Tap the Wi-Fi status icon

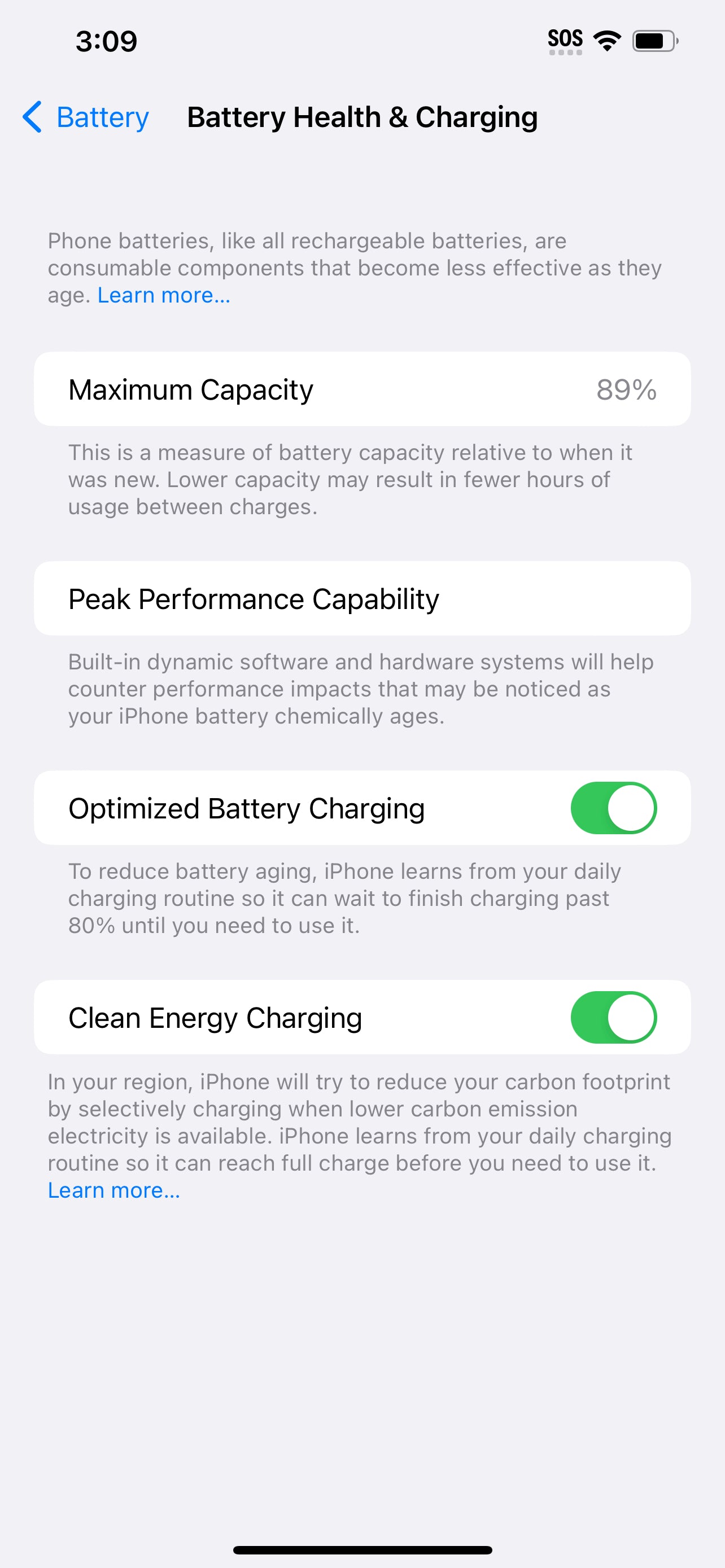(x=606, y=40)
